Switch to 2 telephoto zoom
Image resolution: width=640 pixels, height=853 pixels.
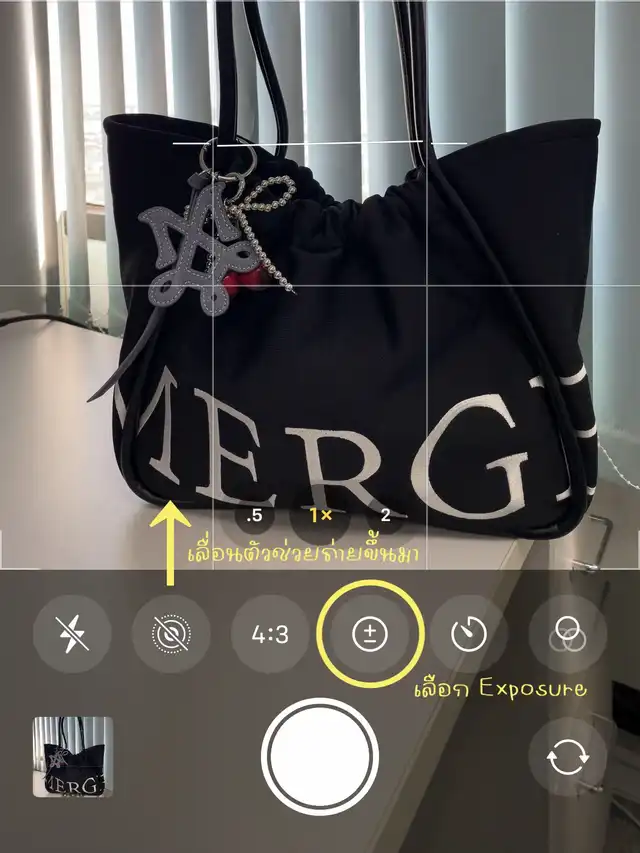click(x=385, y=516)
